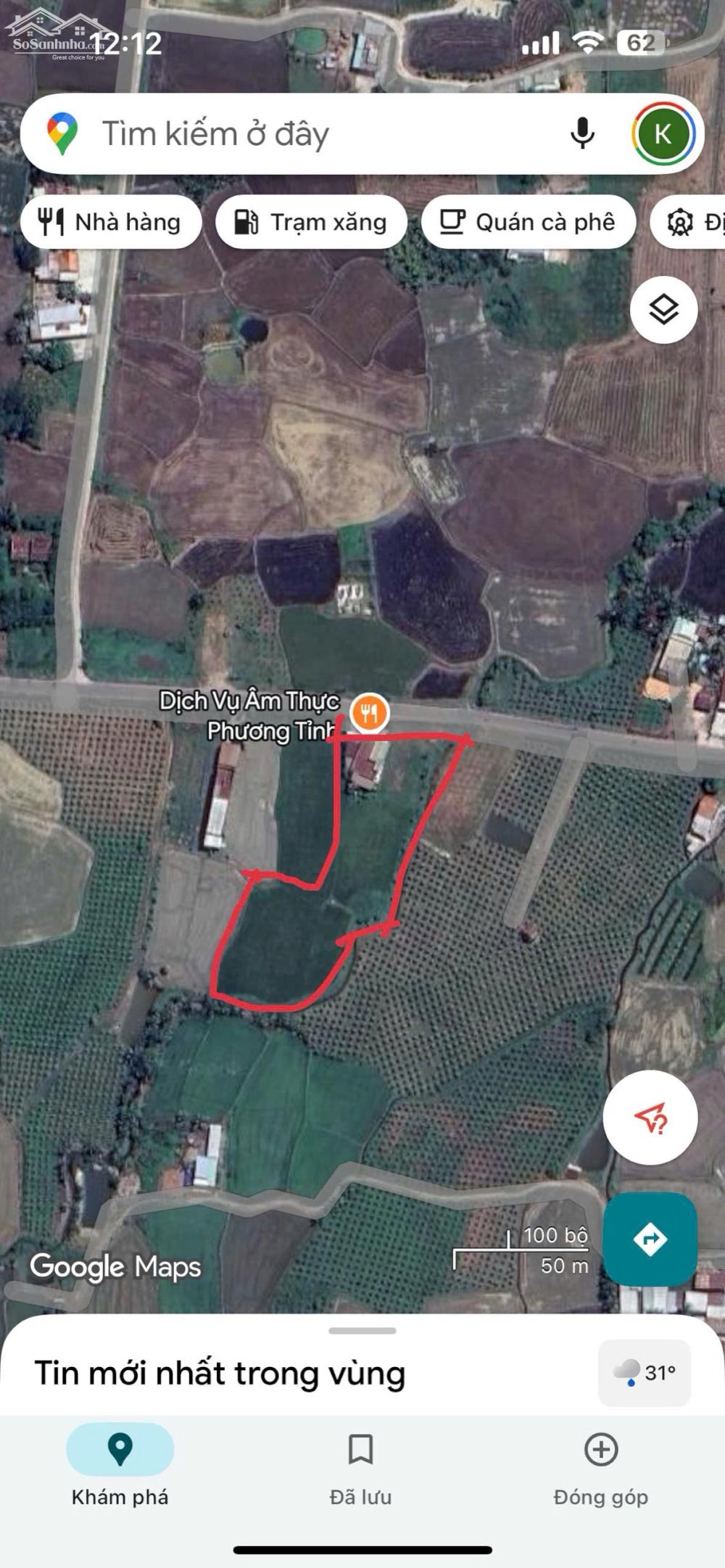Start voice search with the microphone

coord(582,134)
